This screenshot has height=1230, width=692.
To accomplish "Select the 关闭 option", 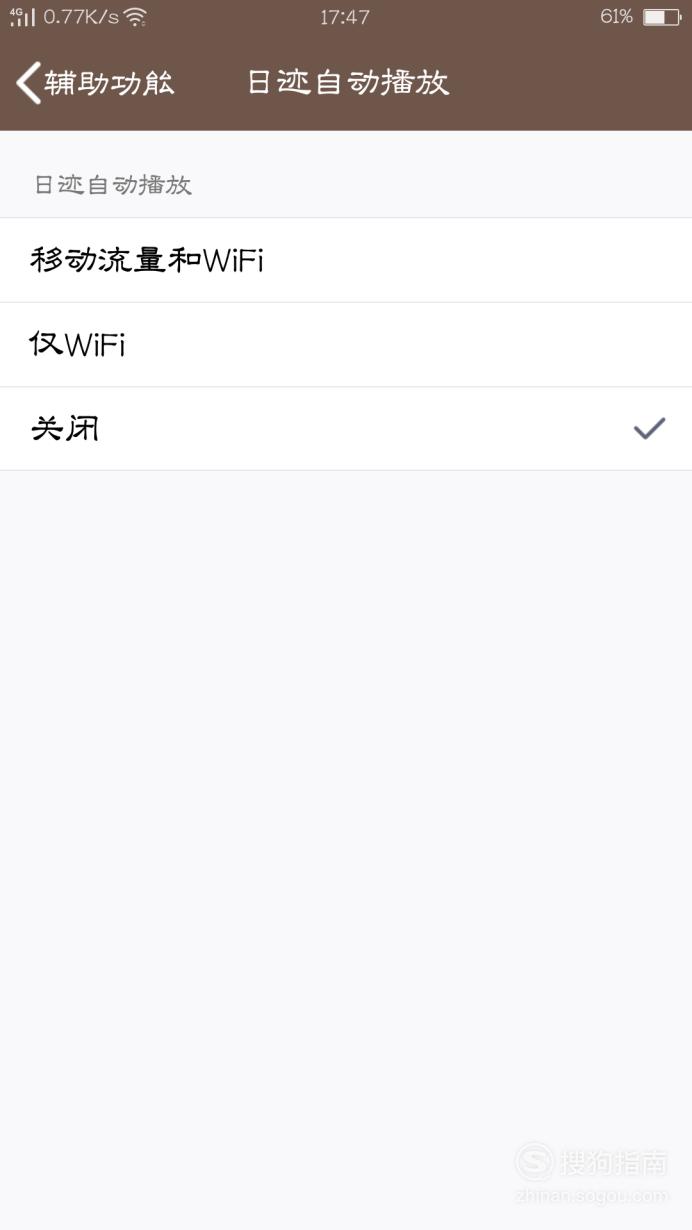I will pos(346,429).
